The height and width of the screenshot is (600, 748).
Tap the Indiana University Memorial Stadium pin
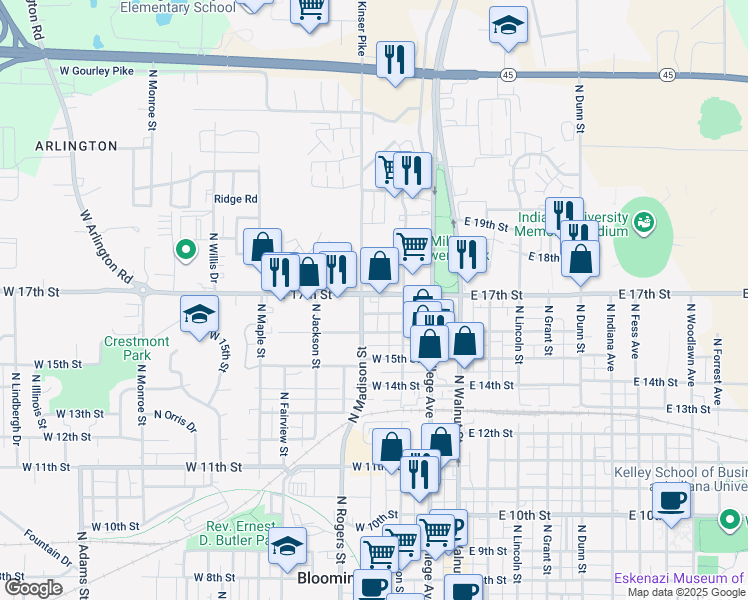644,222
